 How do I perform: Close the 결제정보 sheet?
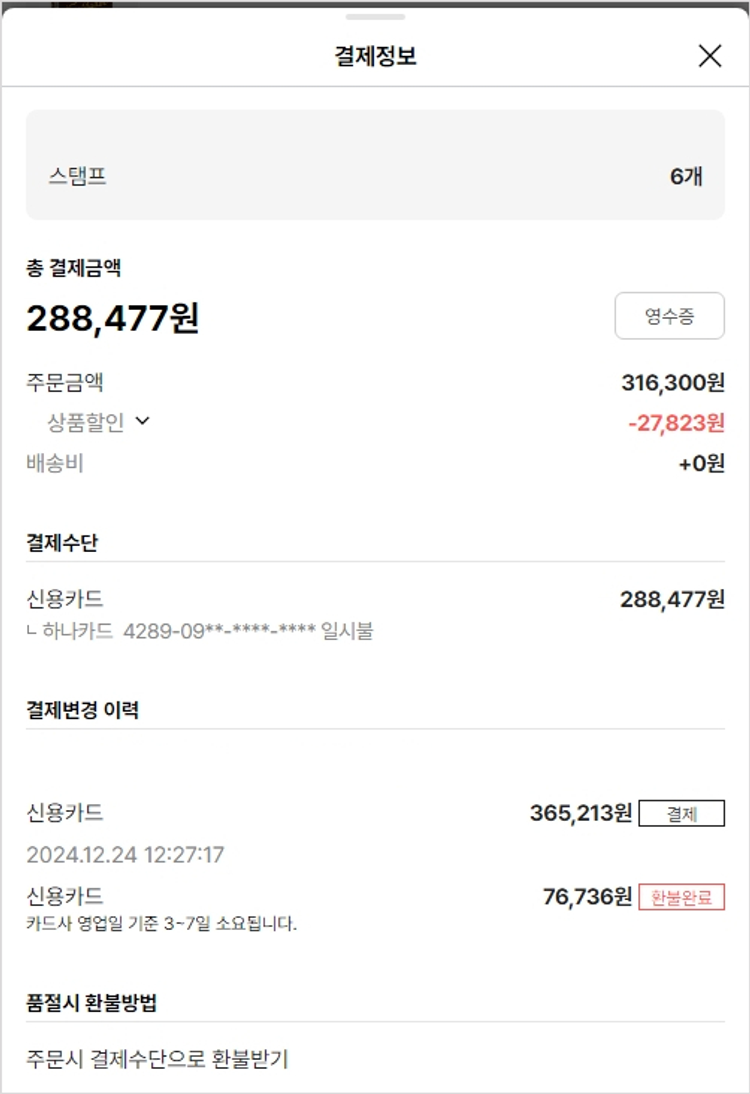pyautogui.click(x=709, y=56)
